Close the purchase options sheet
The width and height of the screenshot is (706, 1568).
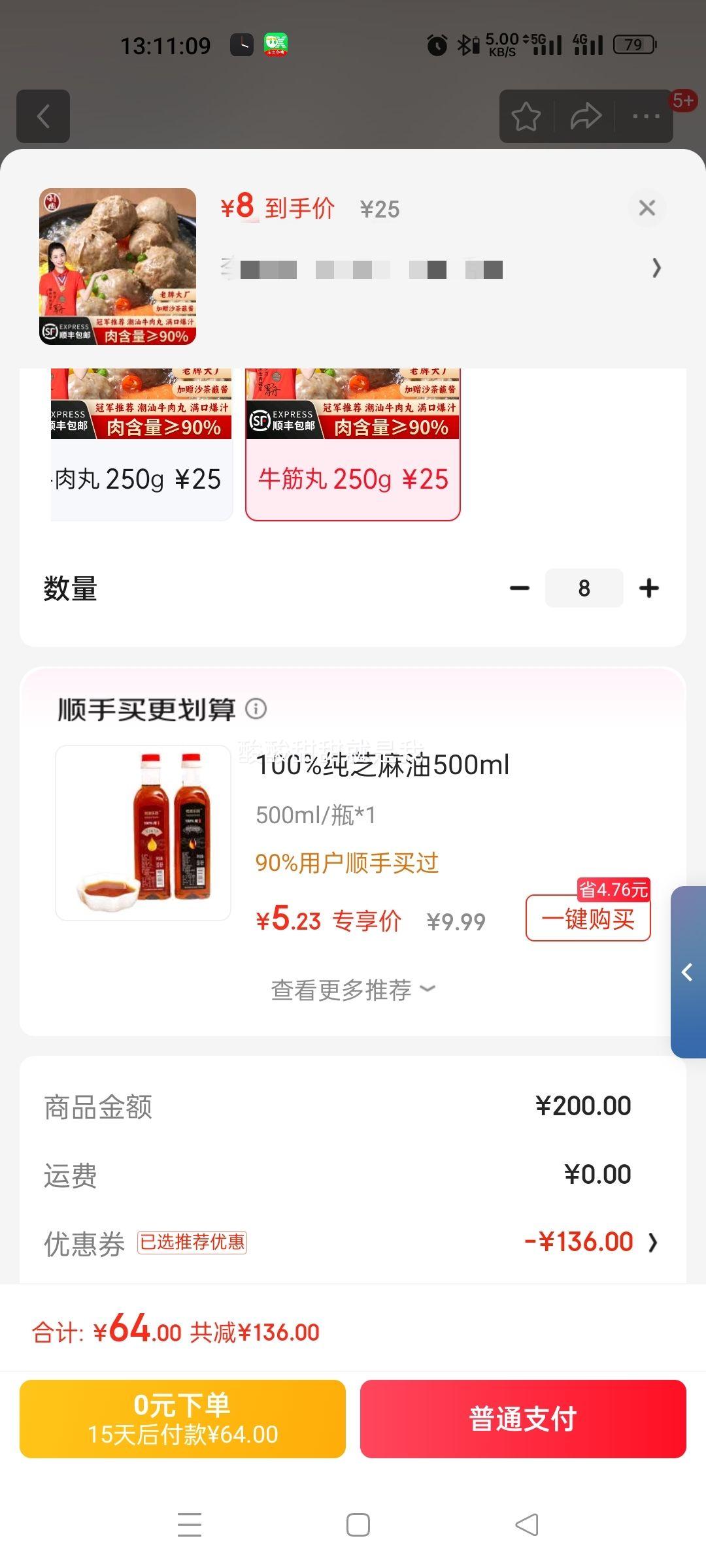(x=647, y=208)
